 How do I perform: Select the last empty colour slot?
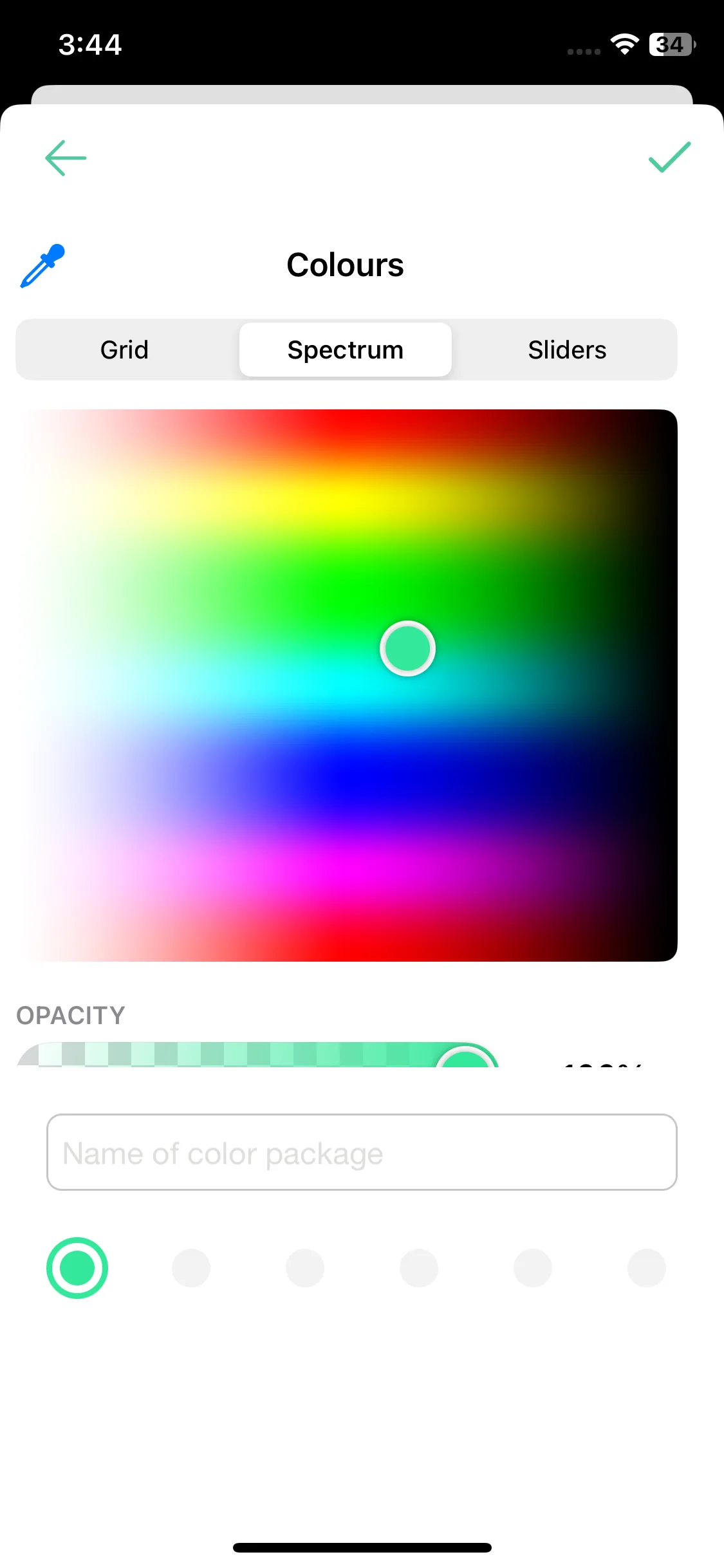[646, 1267]
